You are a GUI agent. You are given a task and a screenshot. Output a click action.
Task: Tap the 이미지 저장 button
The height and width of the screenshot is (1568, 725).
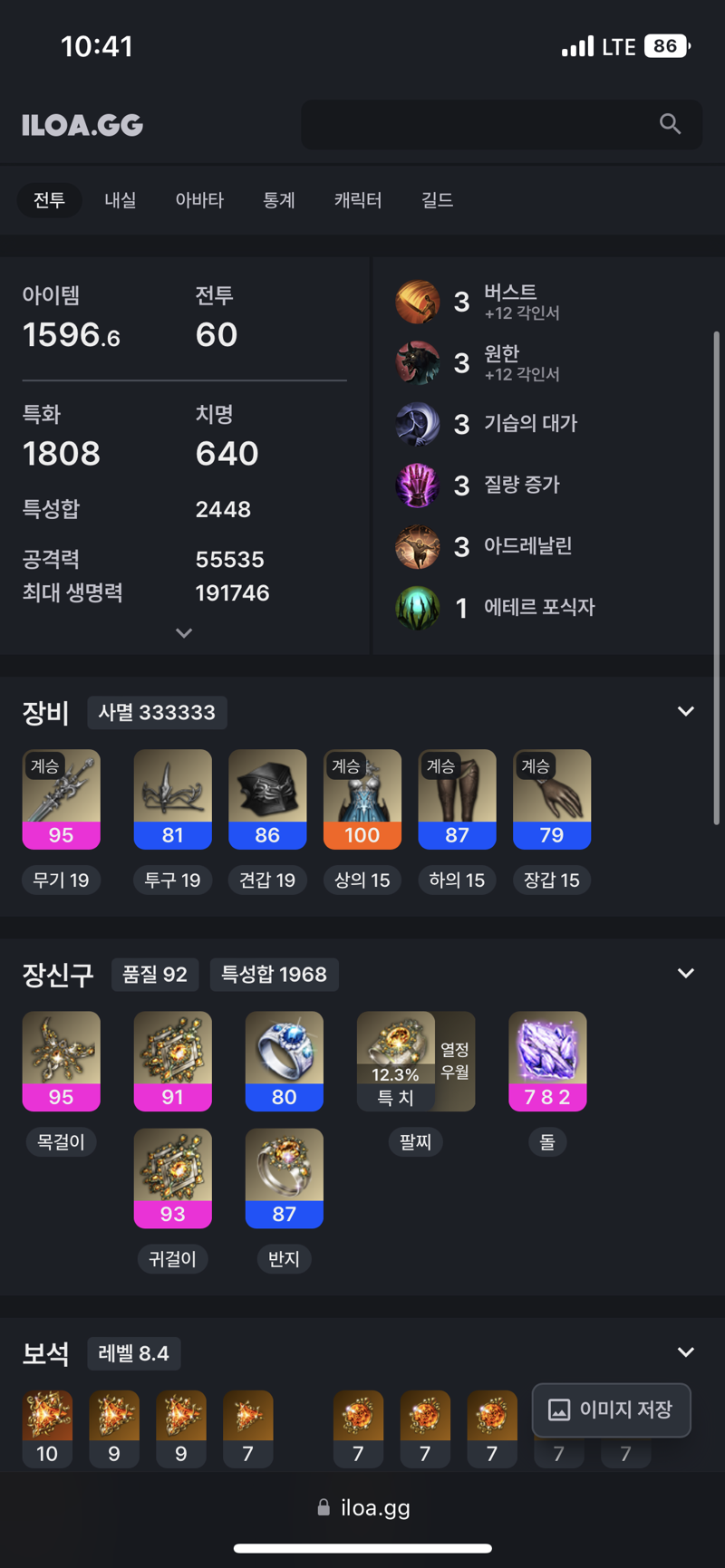pyautogui.click(x=612, y=1409)
